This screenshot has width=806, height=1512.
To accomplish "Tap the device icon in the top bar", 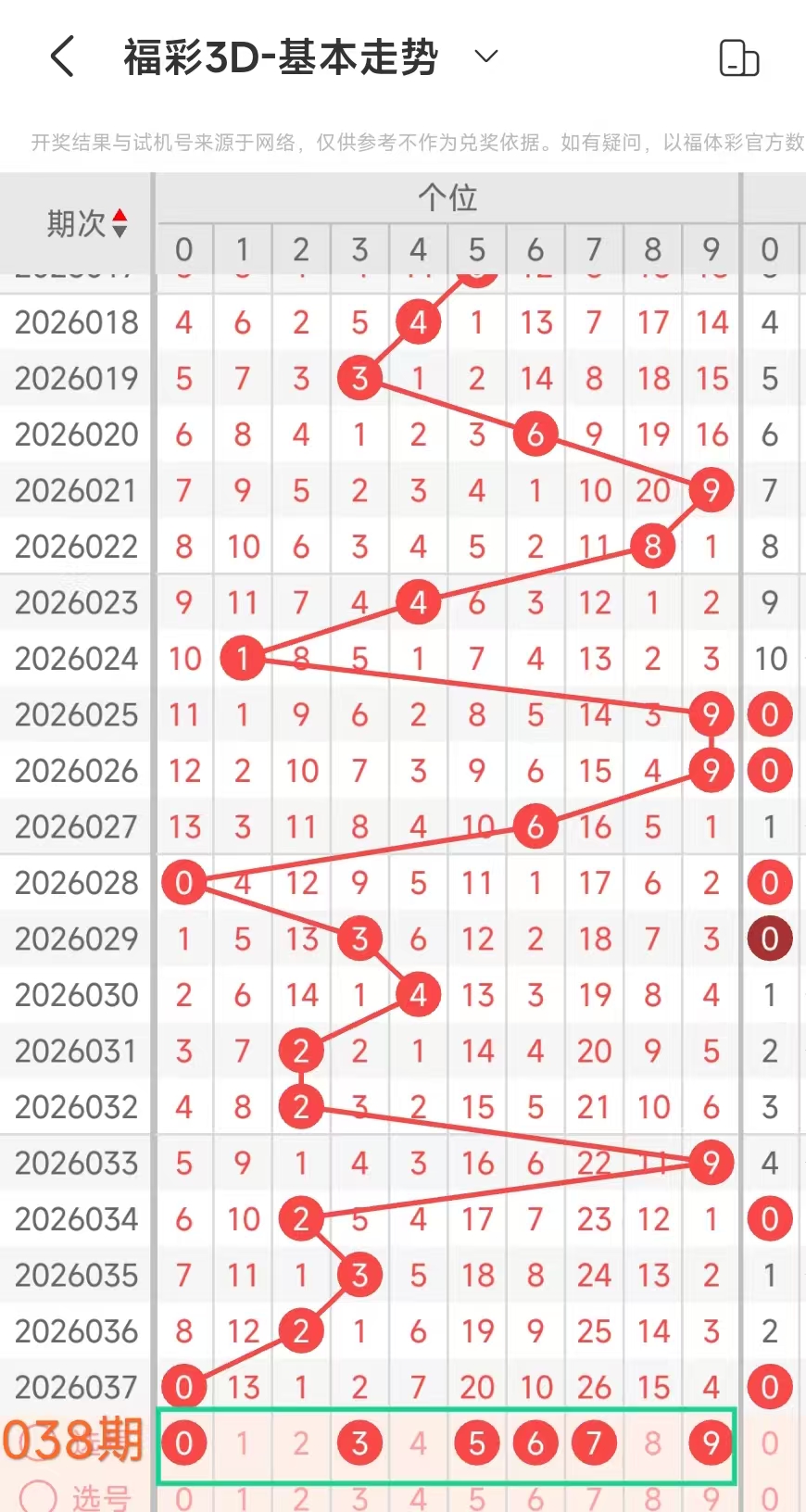I will (x=738, y=57).
